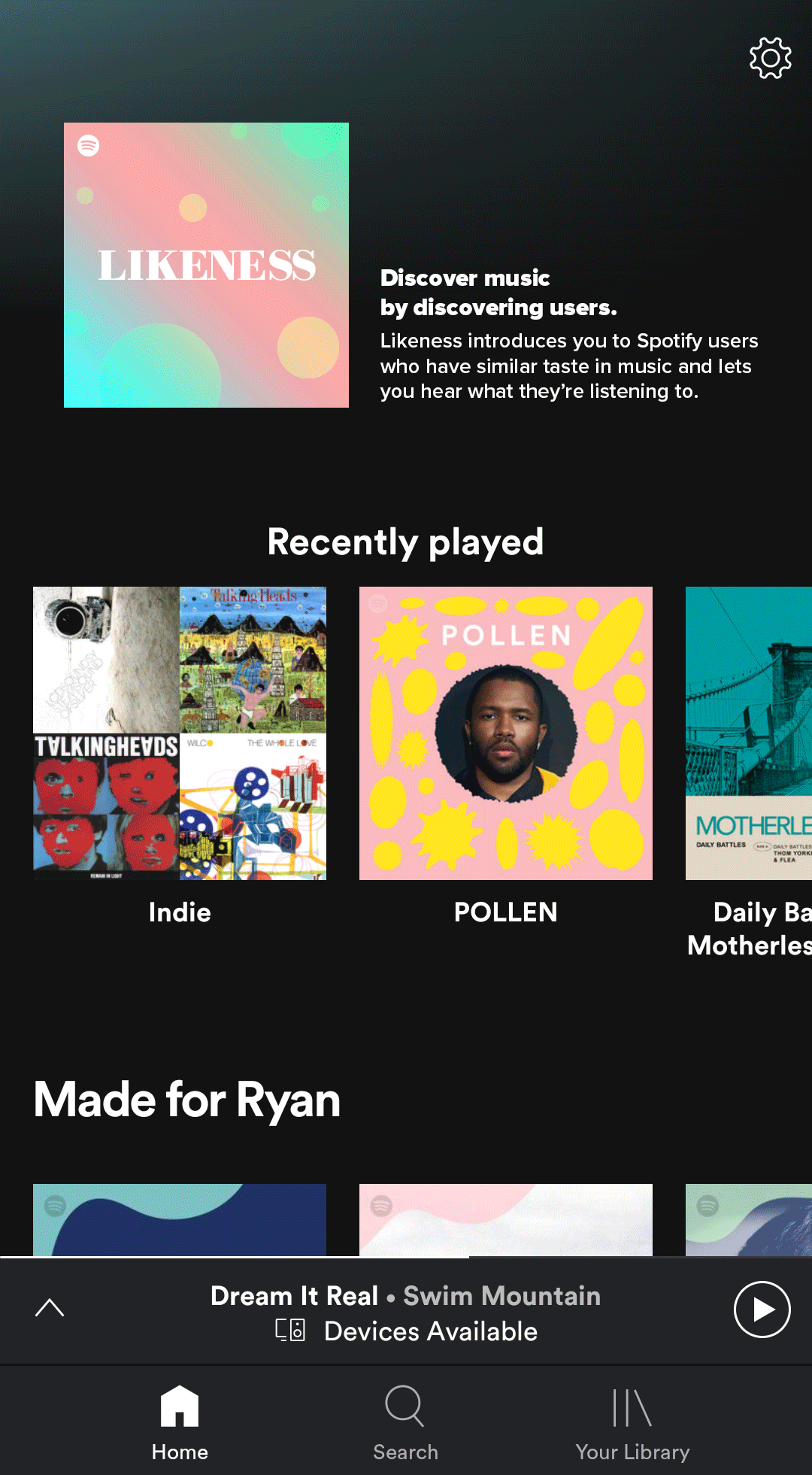Open the Daily Battles Motherless album
The width and height of the screenshot is (812, 1475).
pos(748,733)
